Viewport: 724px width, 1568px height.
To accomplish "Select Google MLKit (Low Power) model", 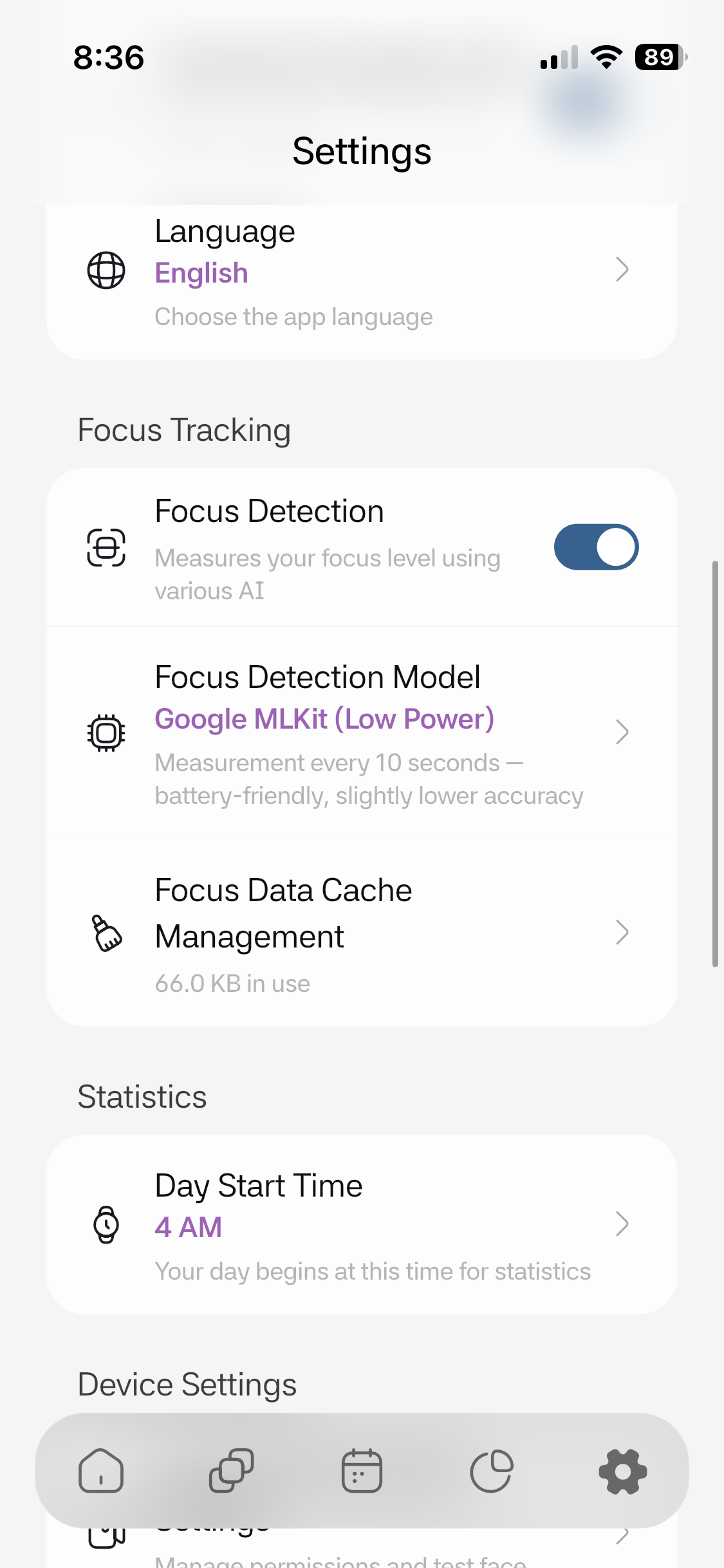I will (324, 718).
